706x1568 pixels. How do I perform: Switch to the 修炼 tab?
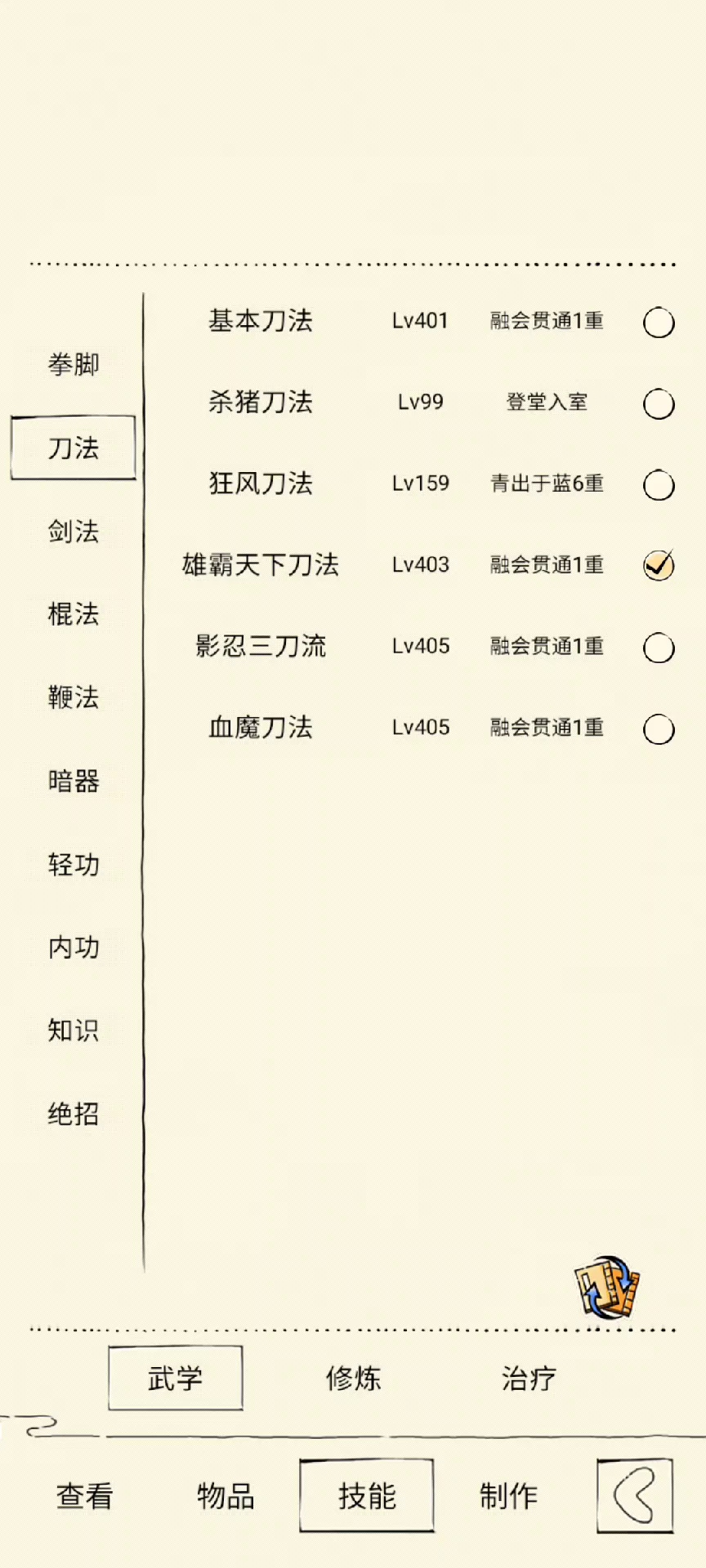(353, 1379)
